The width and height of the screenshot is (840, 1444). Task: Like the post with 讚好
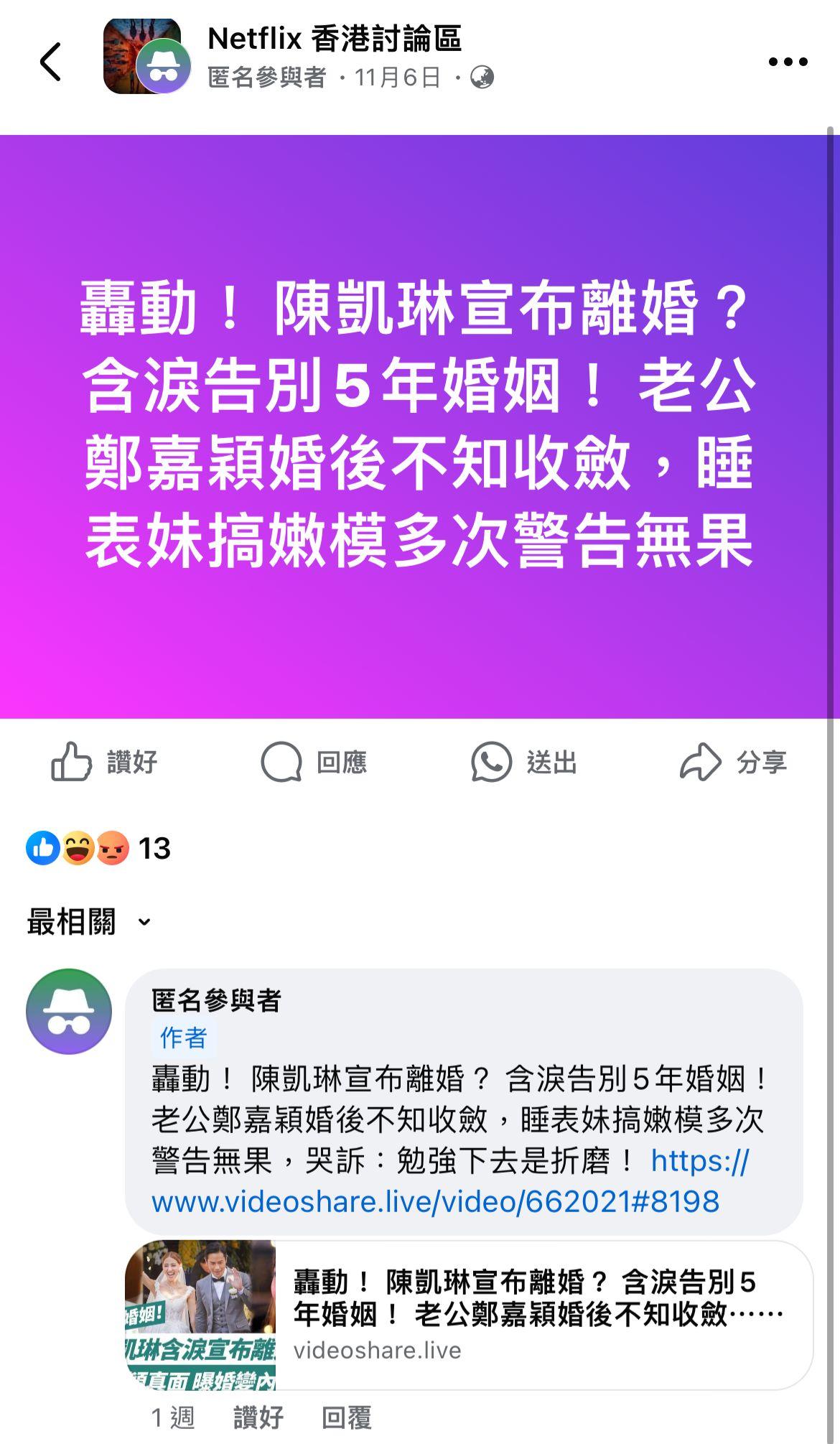pos(105,762)
